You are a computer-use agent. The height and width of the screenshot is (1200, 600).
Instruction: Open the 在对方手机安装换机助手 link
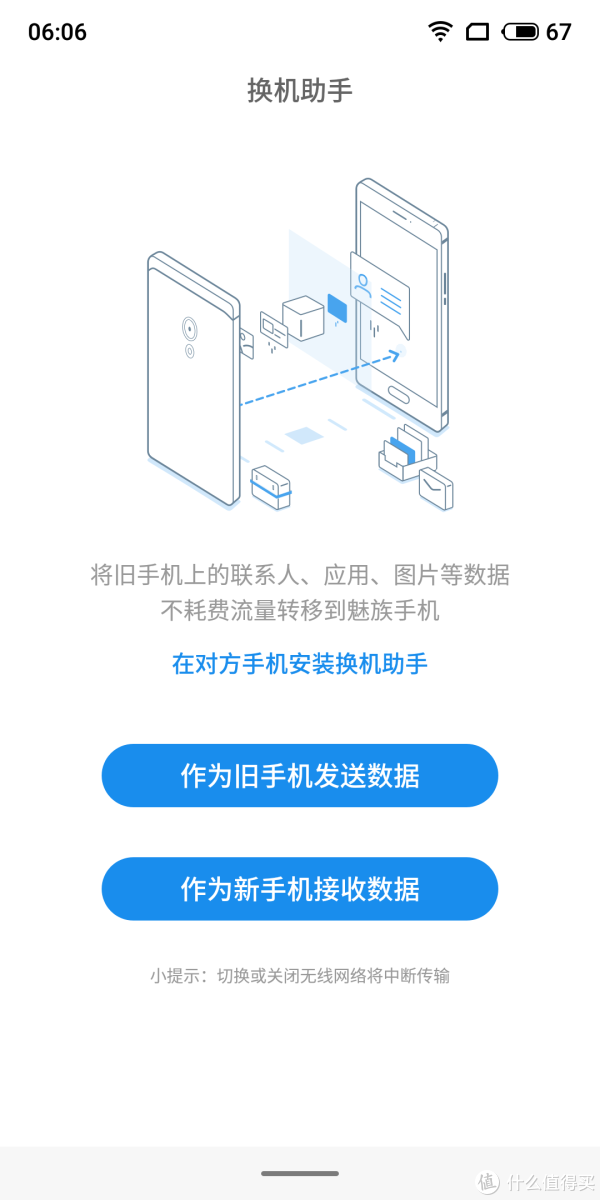click(300, 664)
